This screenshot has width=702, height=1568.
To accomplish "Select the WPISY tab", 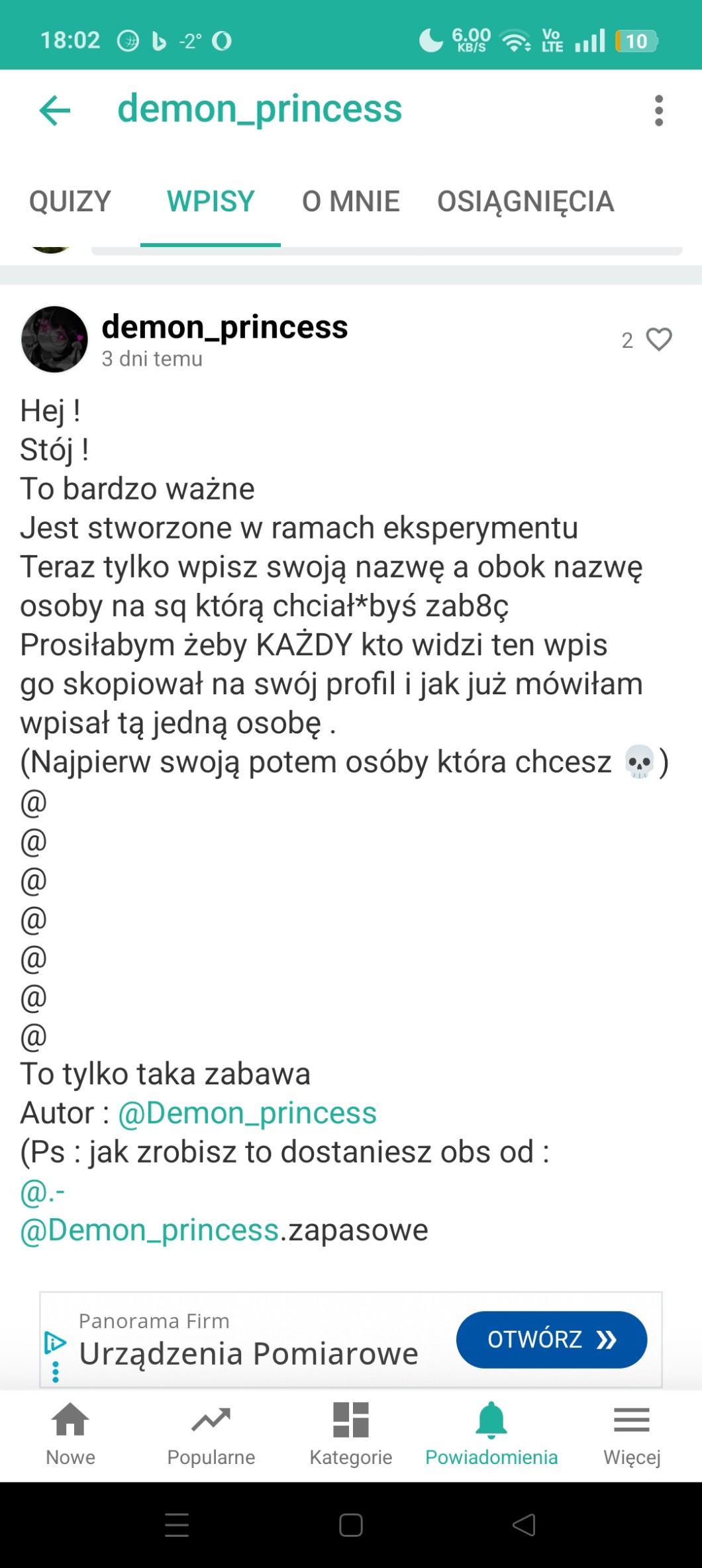I will click(x=211, y=201).
